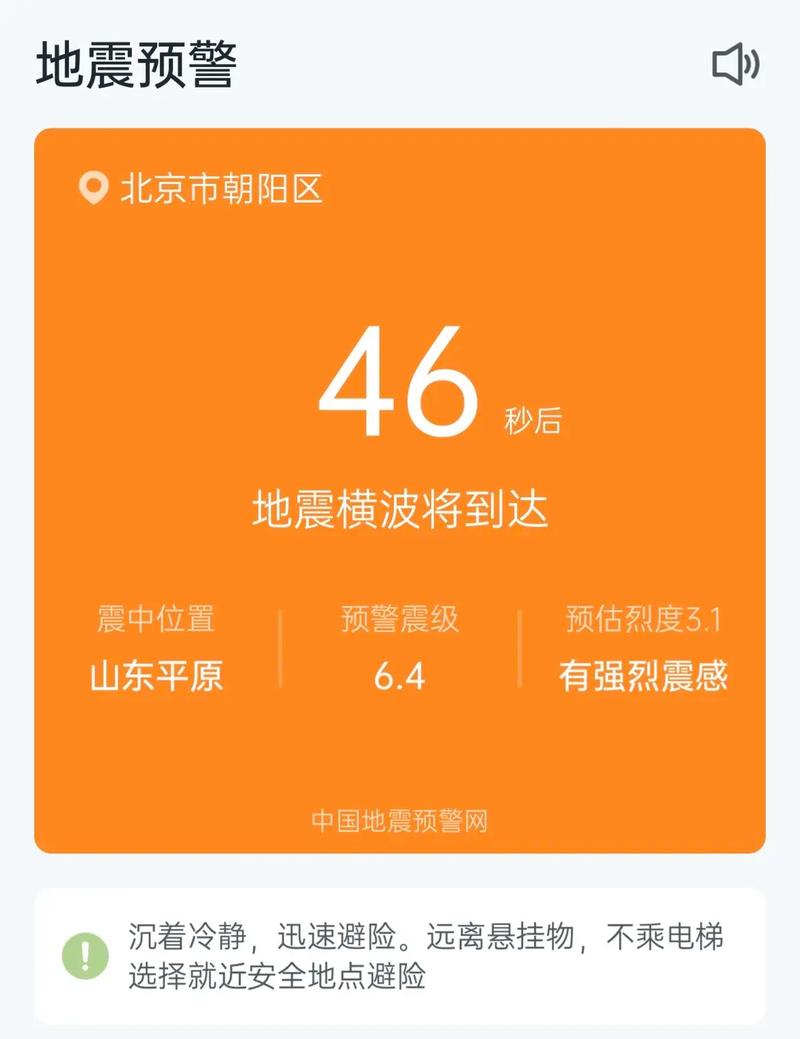The width and height of the screenshot is (800, 1039).
Task: Mute the earthquake warning sound
Action: click(x=735, y=65)
